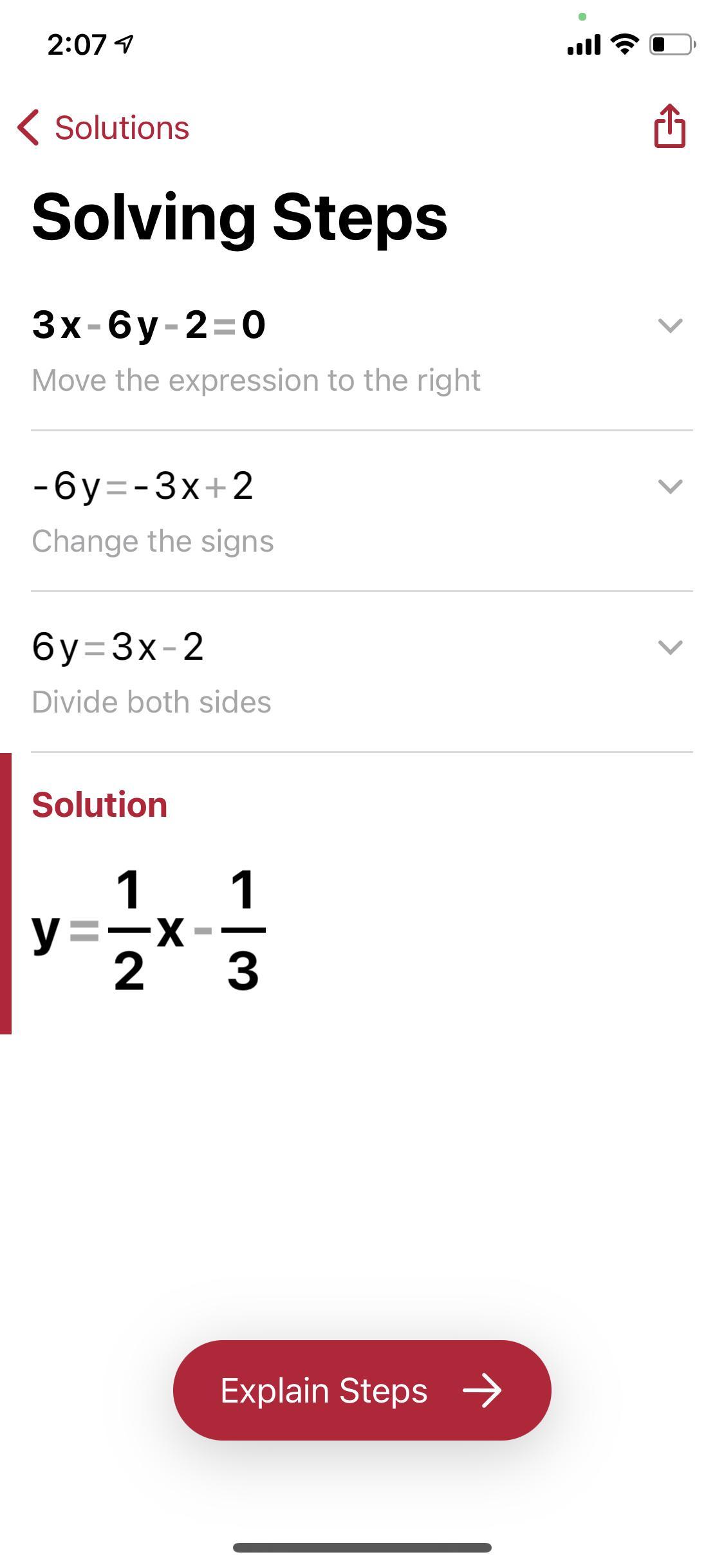Tap the Explain Steps button
The image size is (724, 1568).
pos(362,1390)
